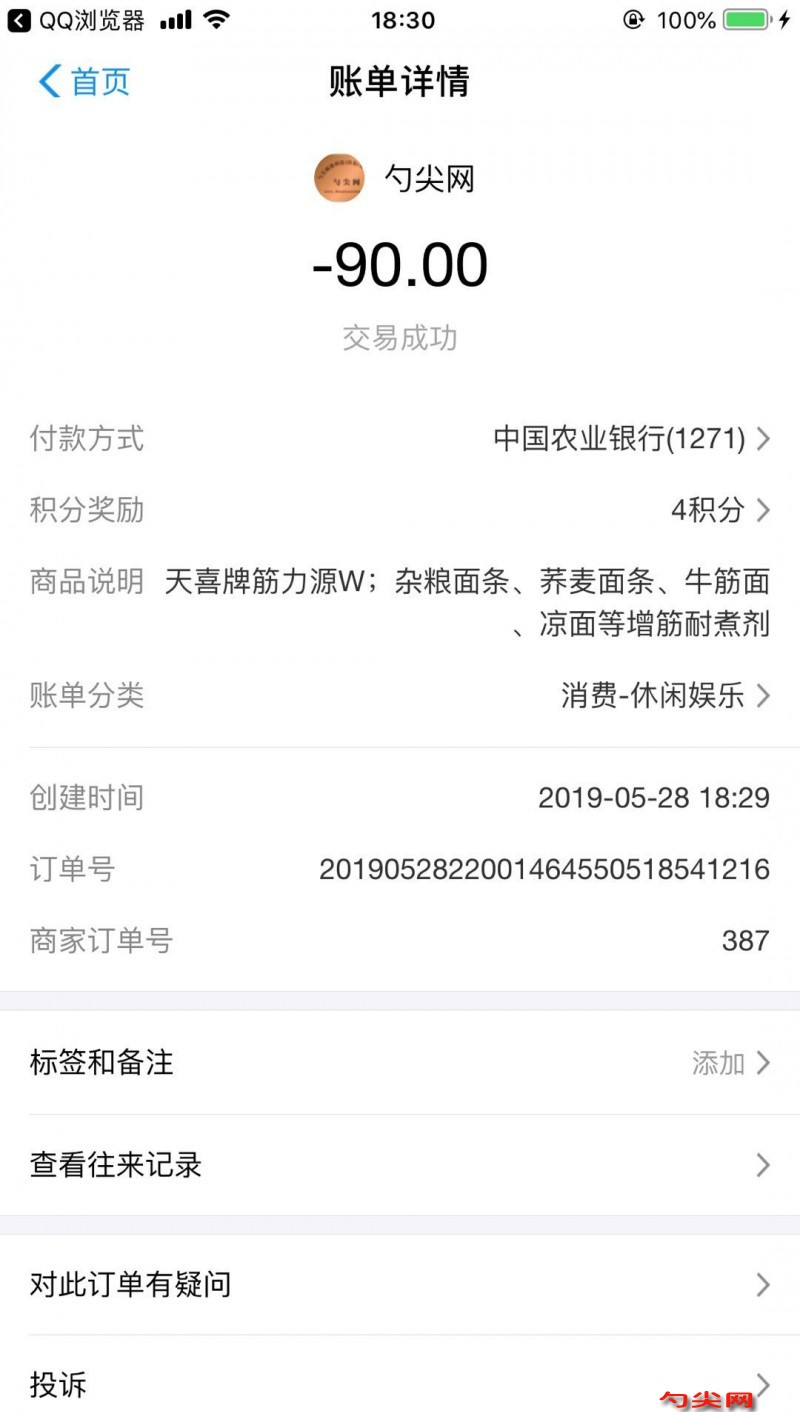This screenshot has width=800, height=1422.
Task: Open 对此订单有疑问 help
Action: pos(400,1285)
